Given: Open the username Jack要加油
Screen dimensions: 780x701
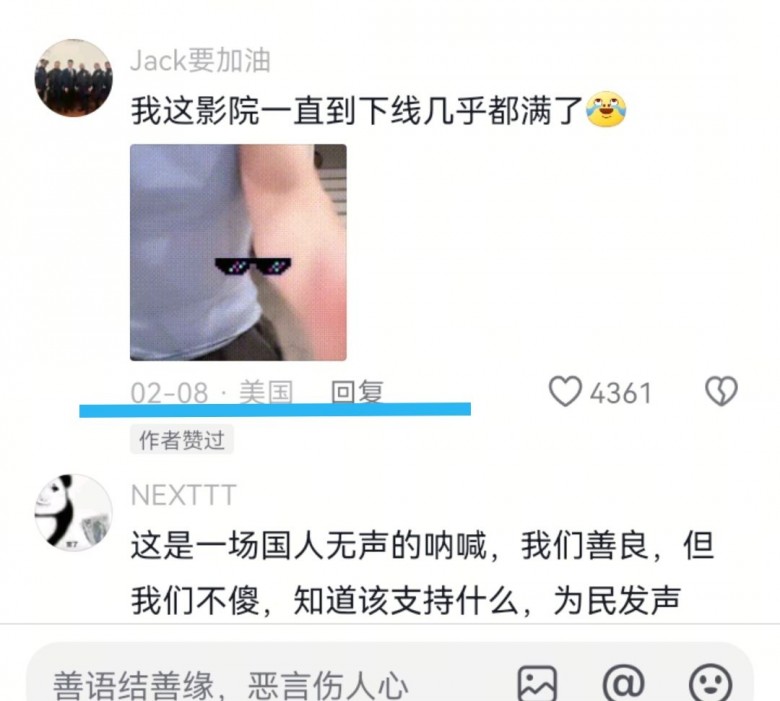Looking at the screenshot, I should [200, 60].
